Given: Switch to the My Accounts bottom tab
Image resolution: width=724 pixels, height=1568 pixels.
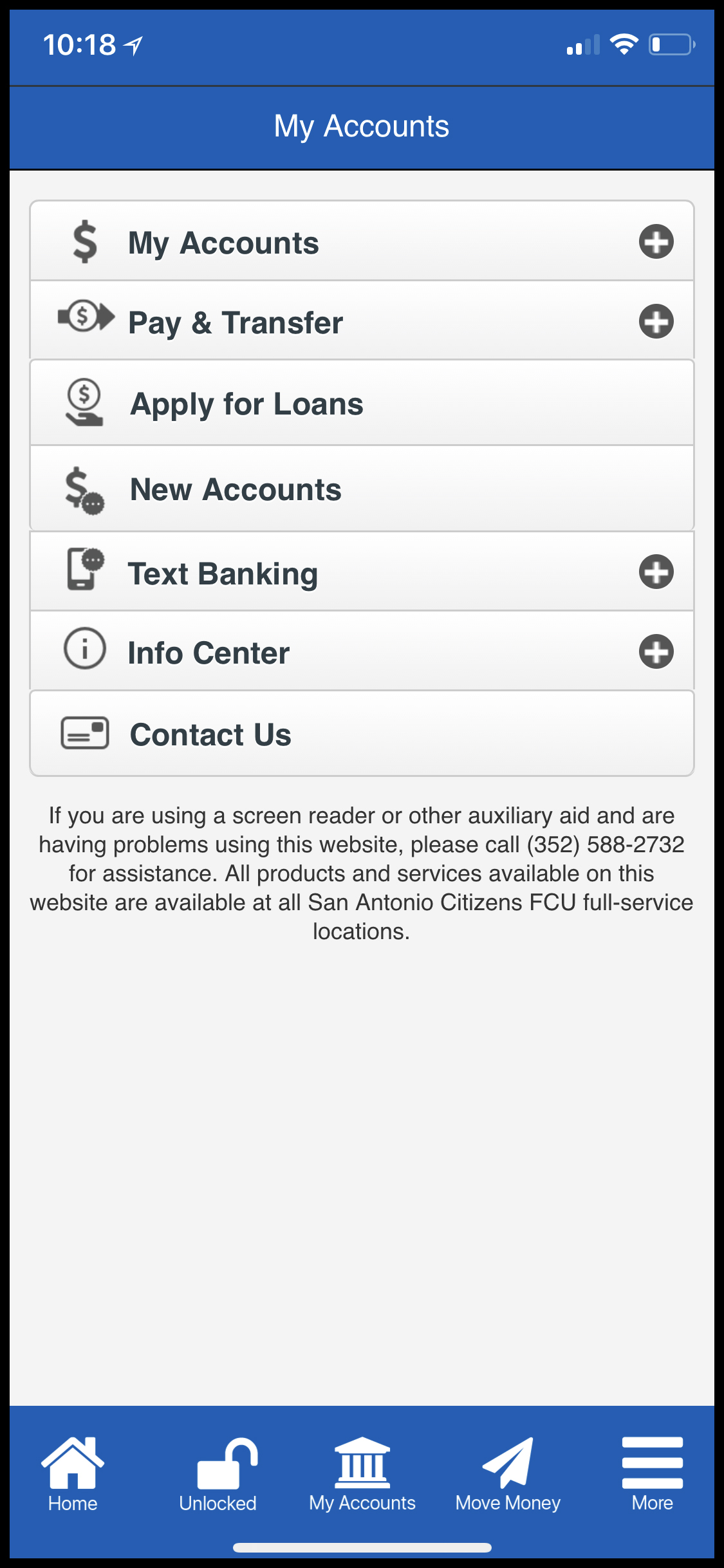Looking at the screenshot, I should point(362,1474).
